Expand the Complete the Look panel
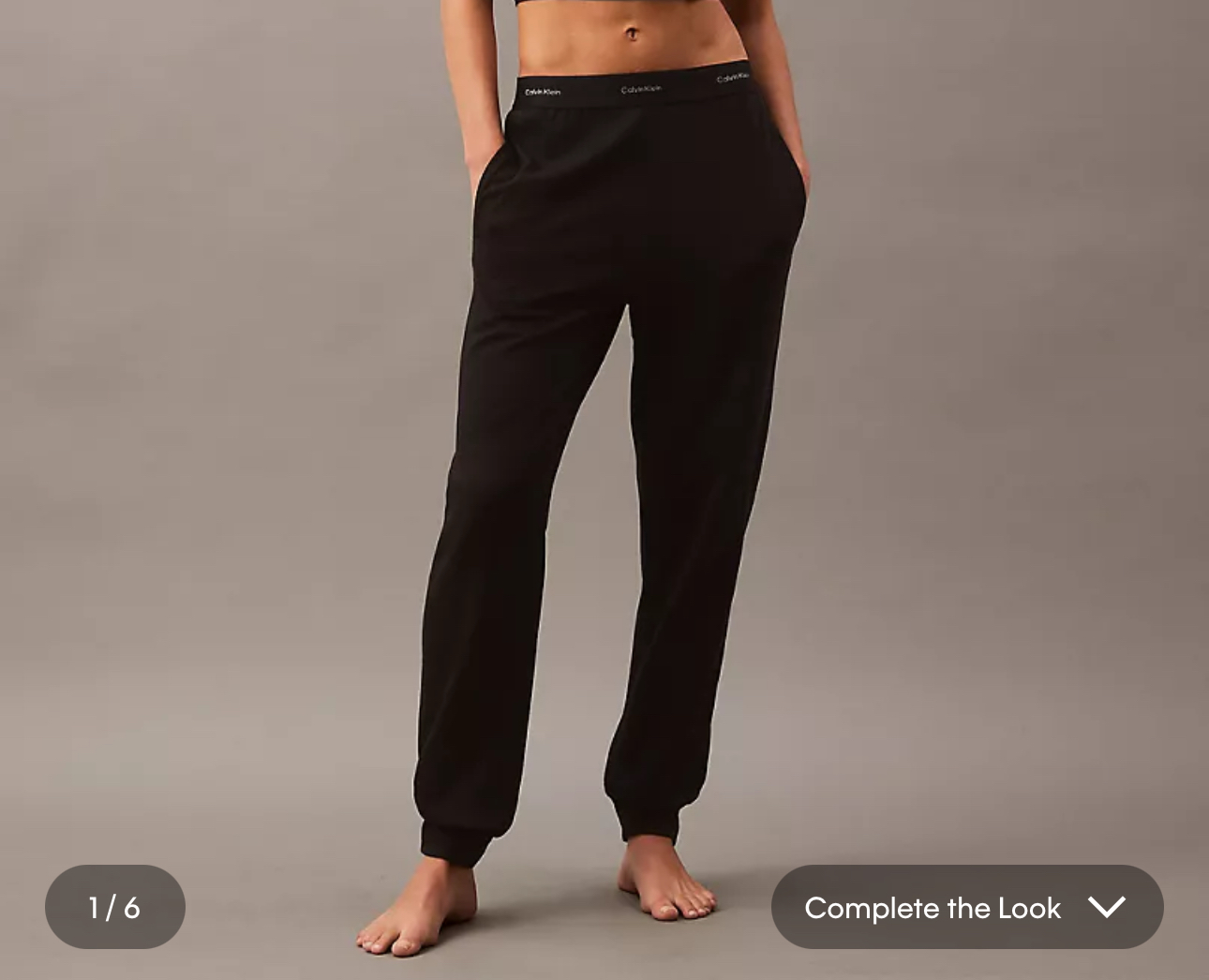1209x980 pixels. 966,907
